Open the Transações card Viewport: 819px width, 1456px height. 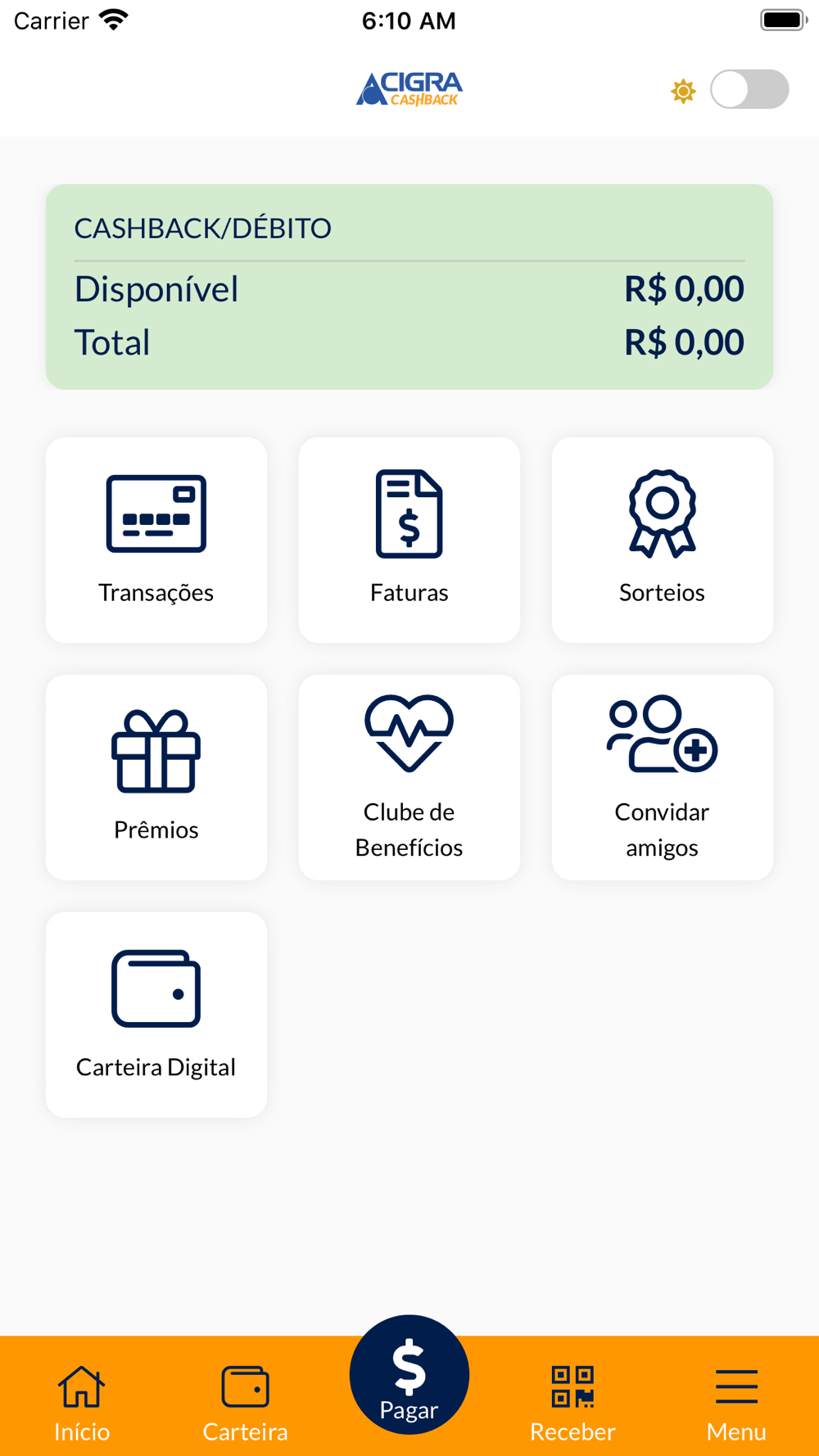pos(156,540)
